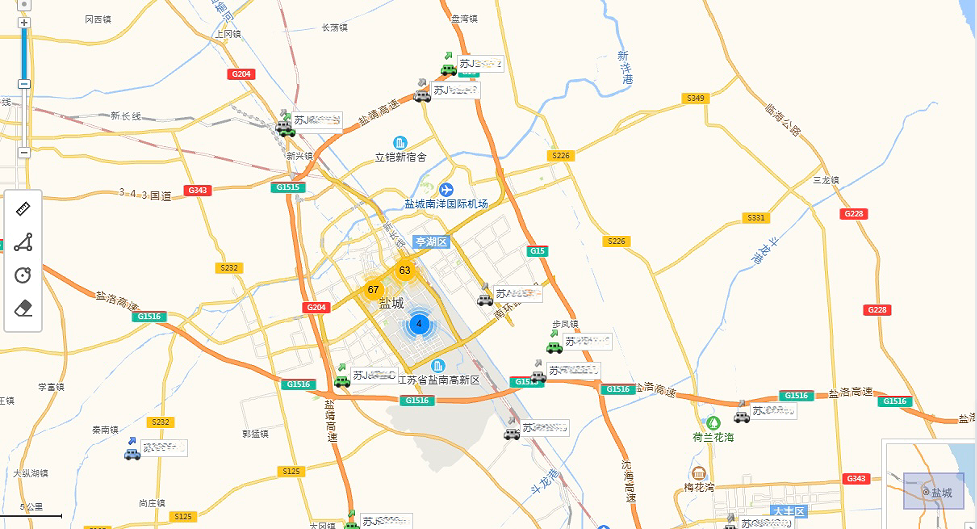Select the blue car marker near 秦南镇
This screenshot has height=529, width=977.
[x=132, y=453]
